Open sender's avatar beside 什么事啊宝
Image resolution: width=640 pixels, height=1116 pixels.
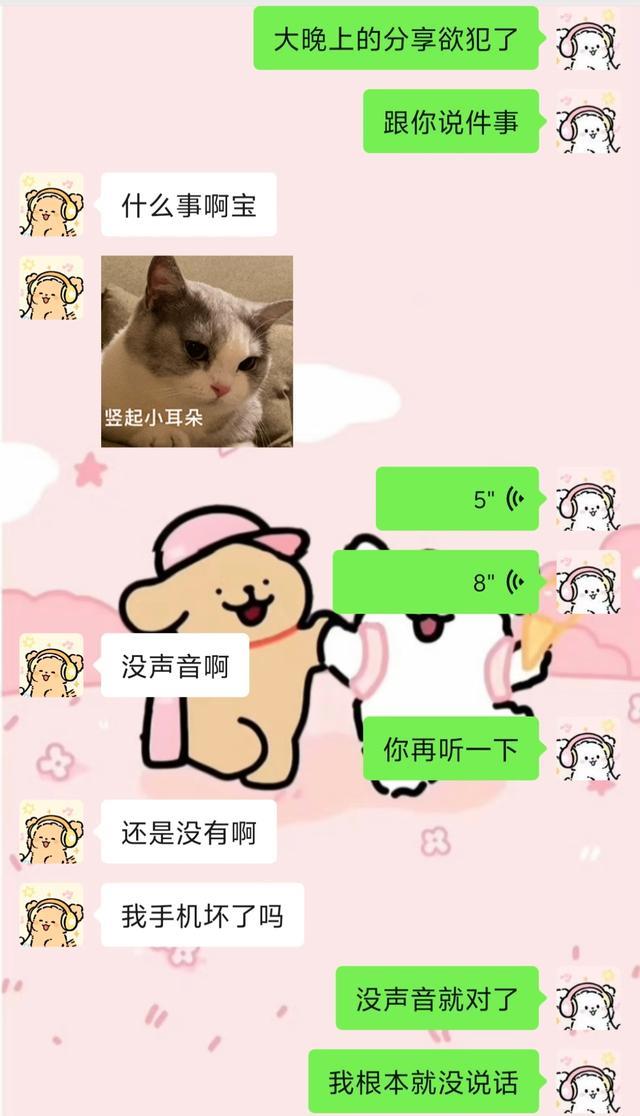pos(52,206)
